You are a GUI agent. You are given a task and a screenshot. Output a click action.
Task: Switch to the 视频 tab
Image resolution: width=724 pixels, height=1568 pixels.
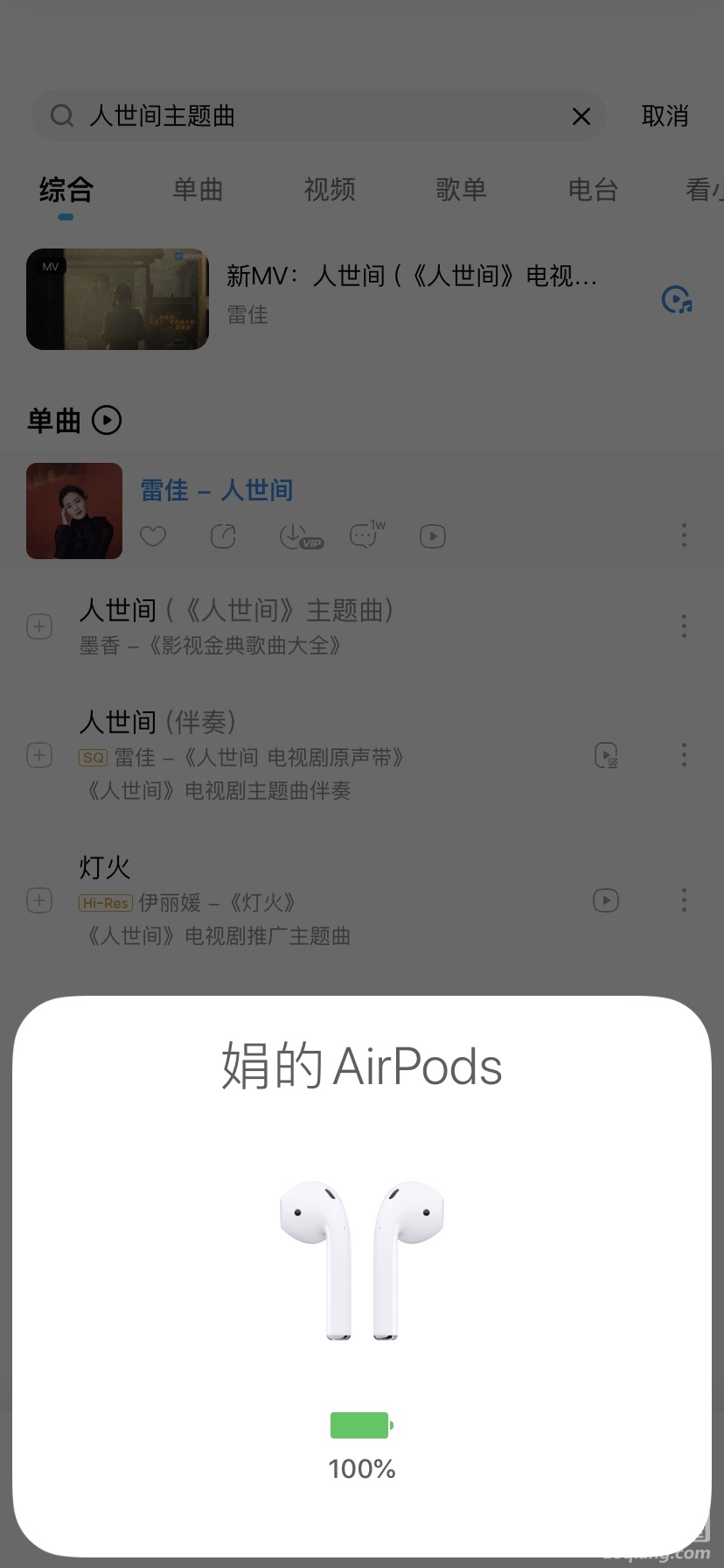click(x=330, y=189)
